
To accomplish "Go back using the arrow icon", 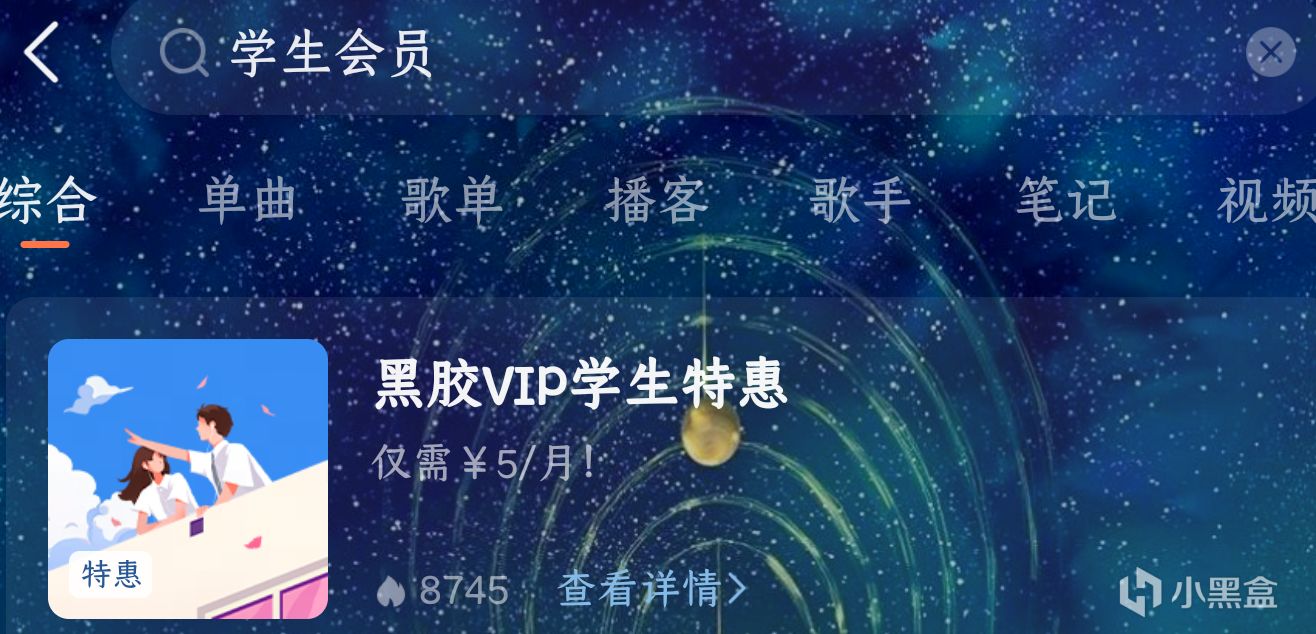I will [x=41, y=53].
